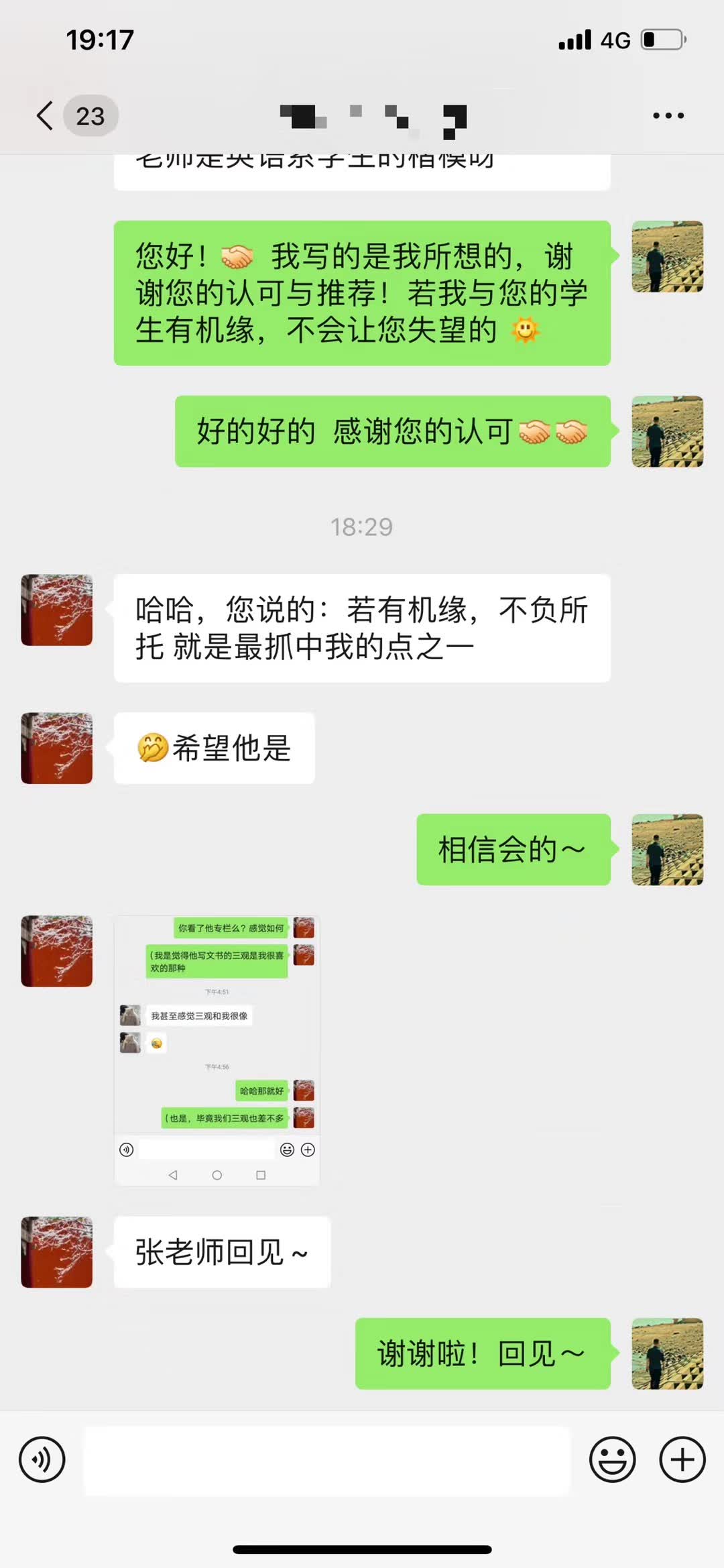Open the chat overflow menu
The width and height of the screenshot is (724, 1568).
668,115
